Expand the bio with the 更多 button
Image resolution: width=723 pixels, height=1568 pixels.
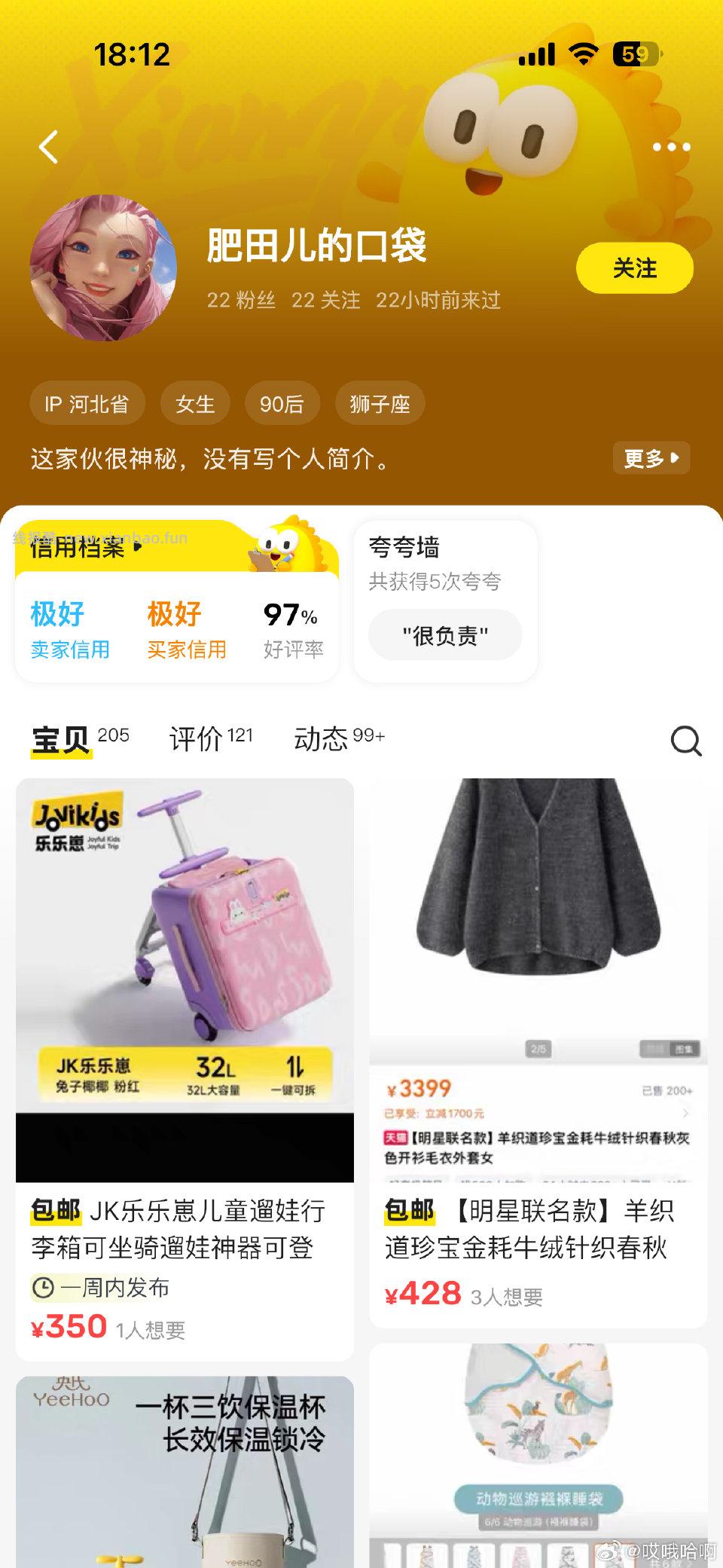click(649, 458)
